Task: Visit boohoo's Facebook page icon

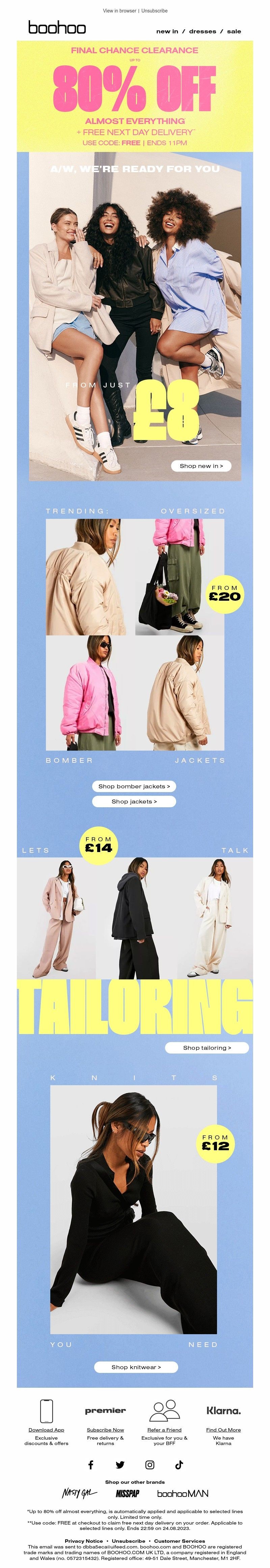Action: (91, 1465)
